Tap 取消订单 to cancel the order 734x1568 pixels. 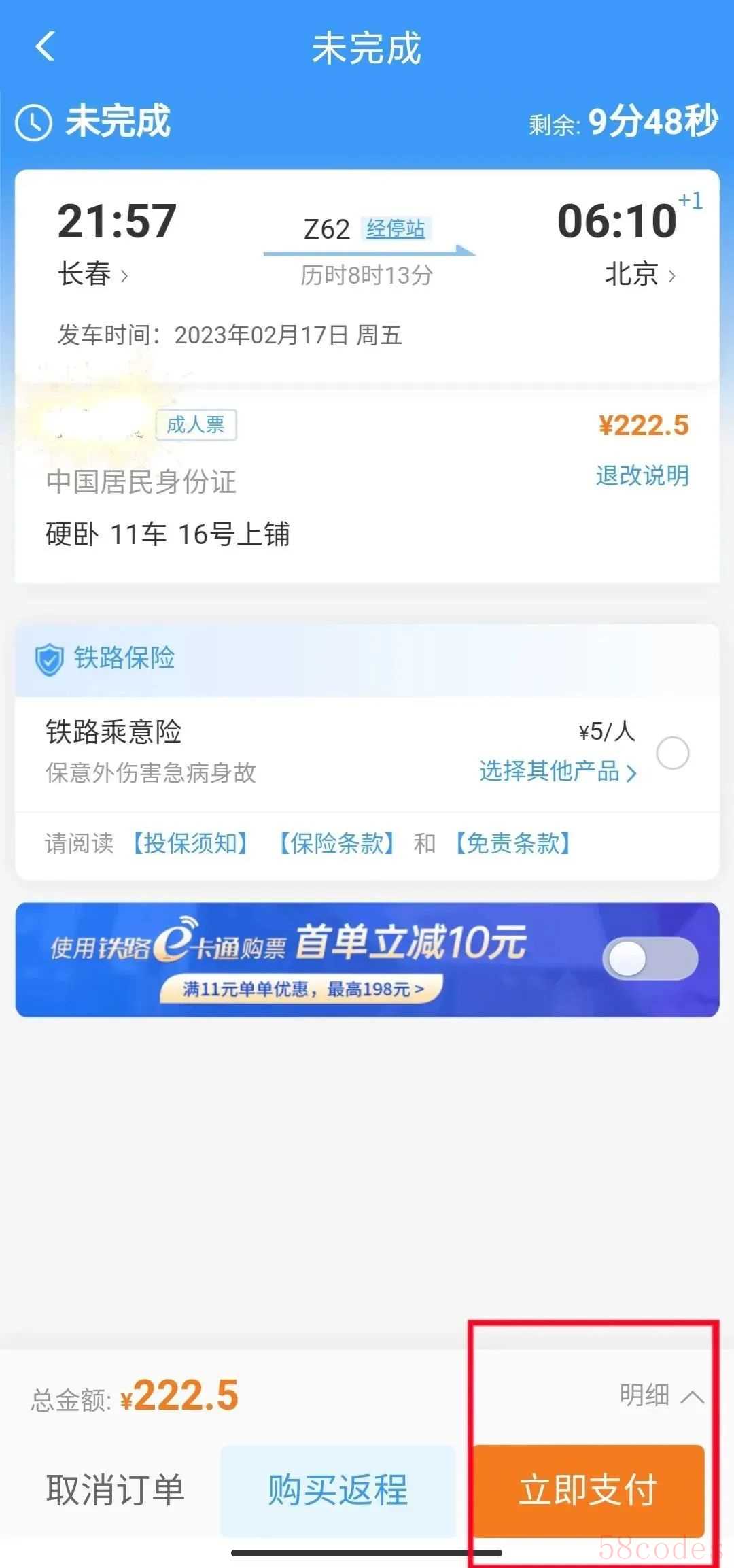115,1489
